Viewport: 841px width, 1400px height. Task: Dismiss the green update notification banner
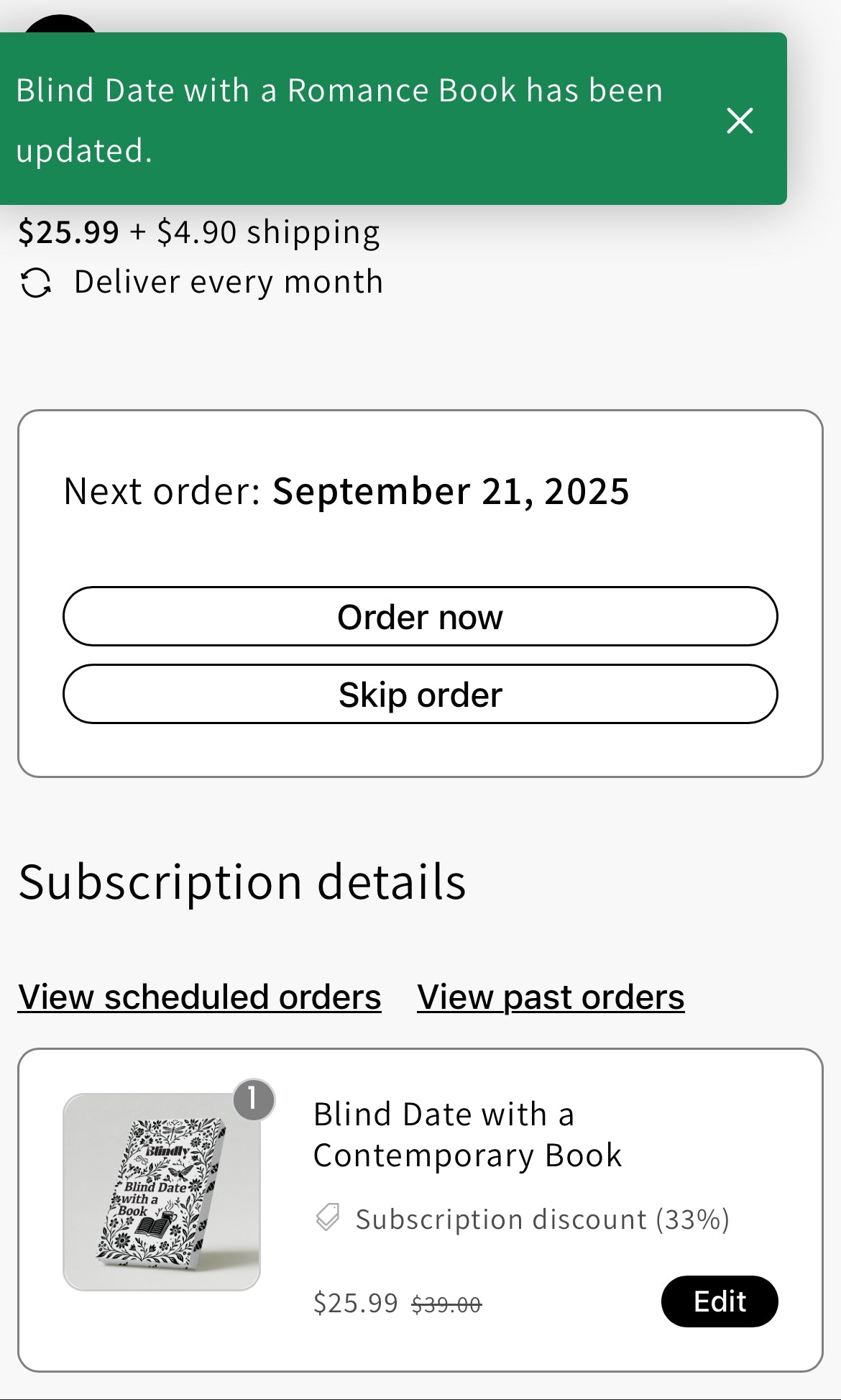740,121
